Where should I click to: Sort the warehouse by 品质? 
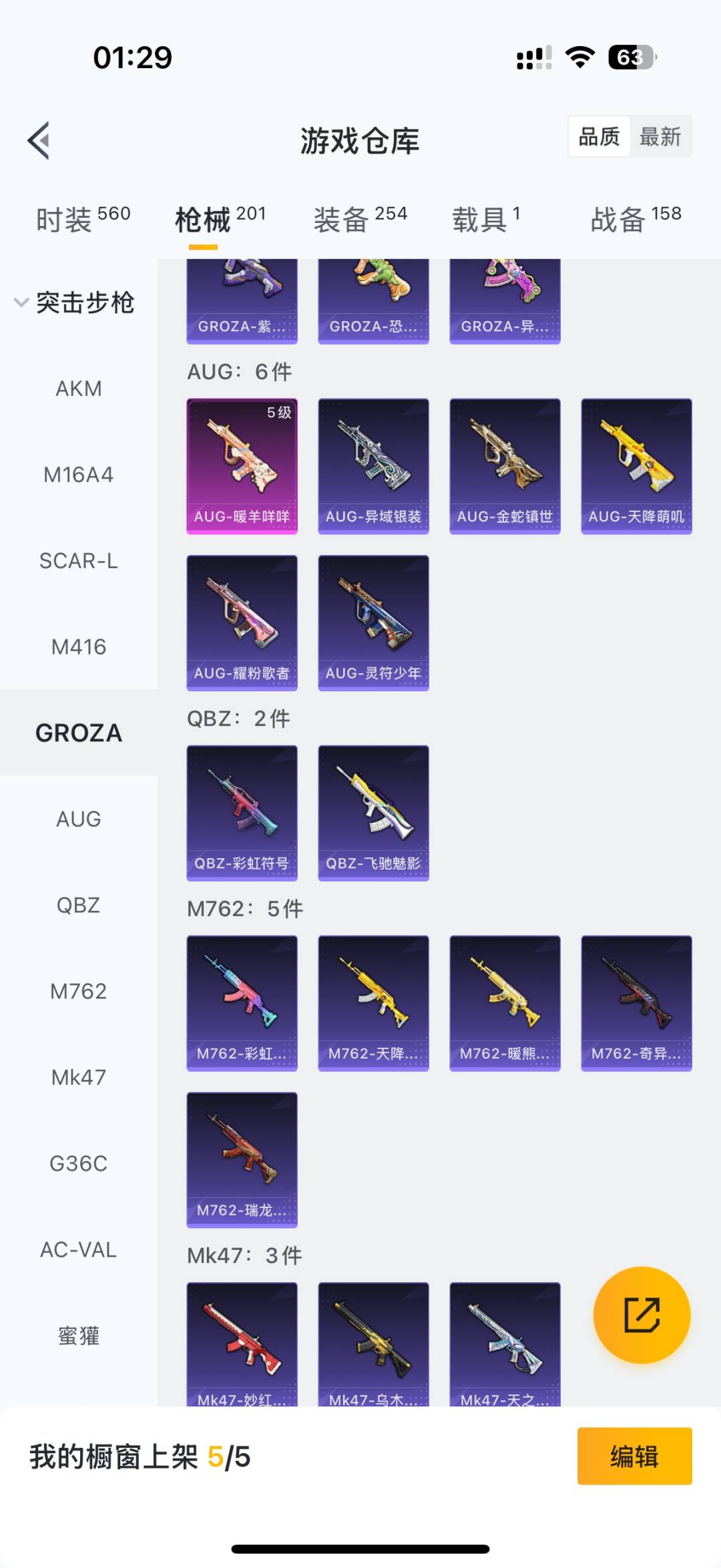599,137
